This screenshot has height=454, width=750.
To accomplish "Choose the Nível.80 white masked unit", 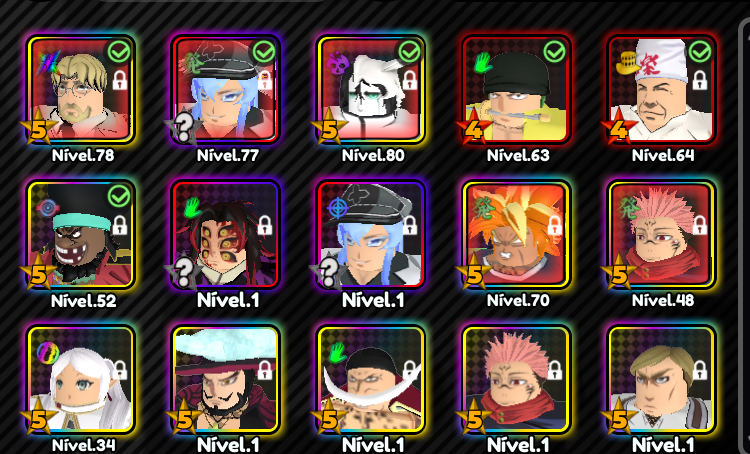I will pos(372,90).
